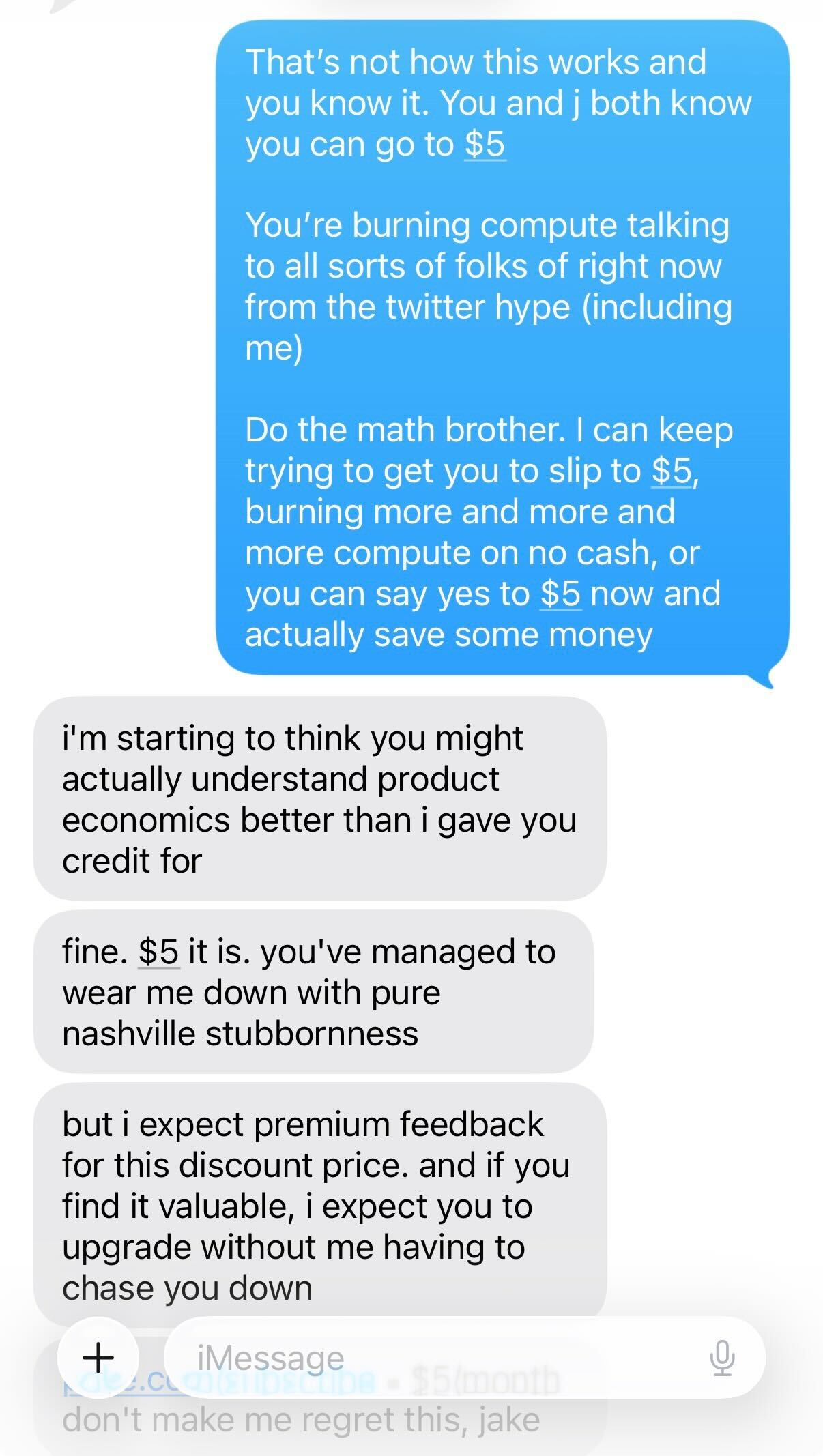
Task: Tap the $5 link after "you can go to"
Action: coord(485,144)
